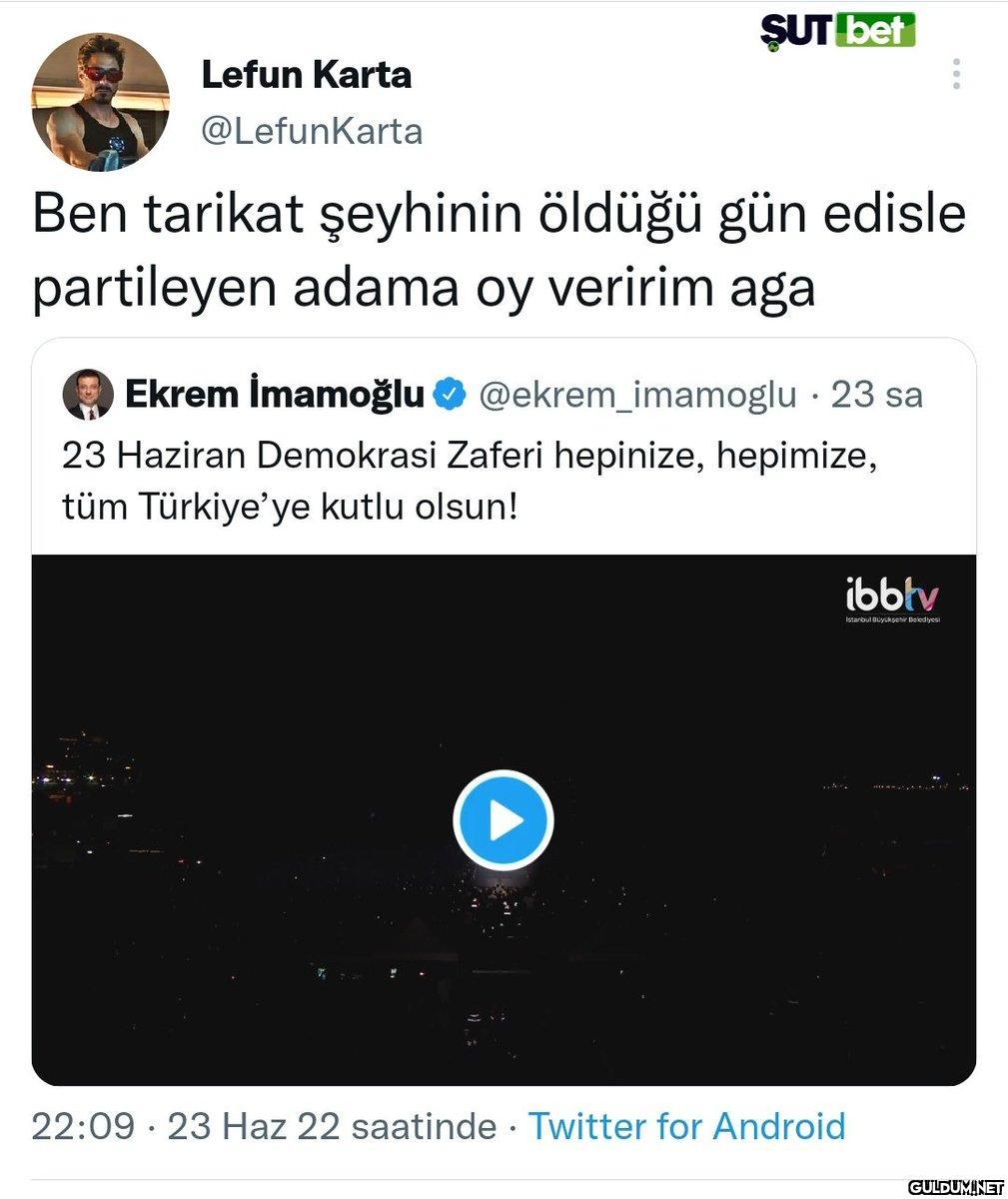This screenshot has width=1008, height=1199.
Task: Open the @LefunKarta profile name
Action: [306, 75]
